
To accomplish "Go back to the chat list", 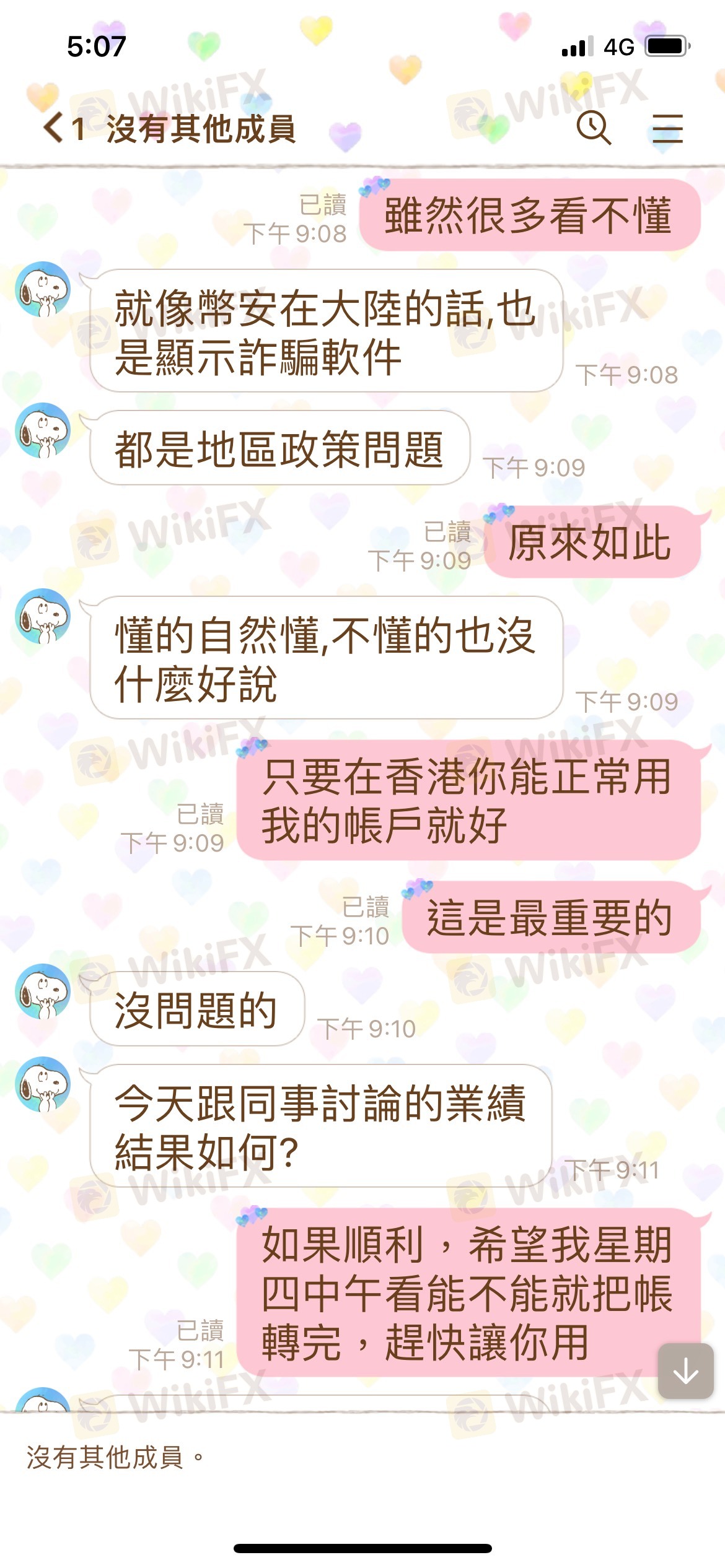I will [x=55, y=128].
